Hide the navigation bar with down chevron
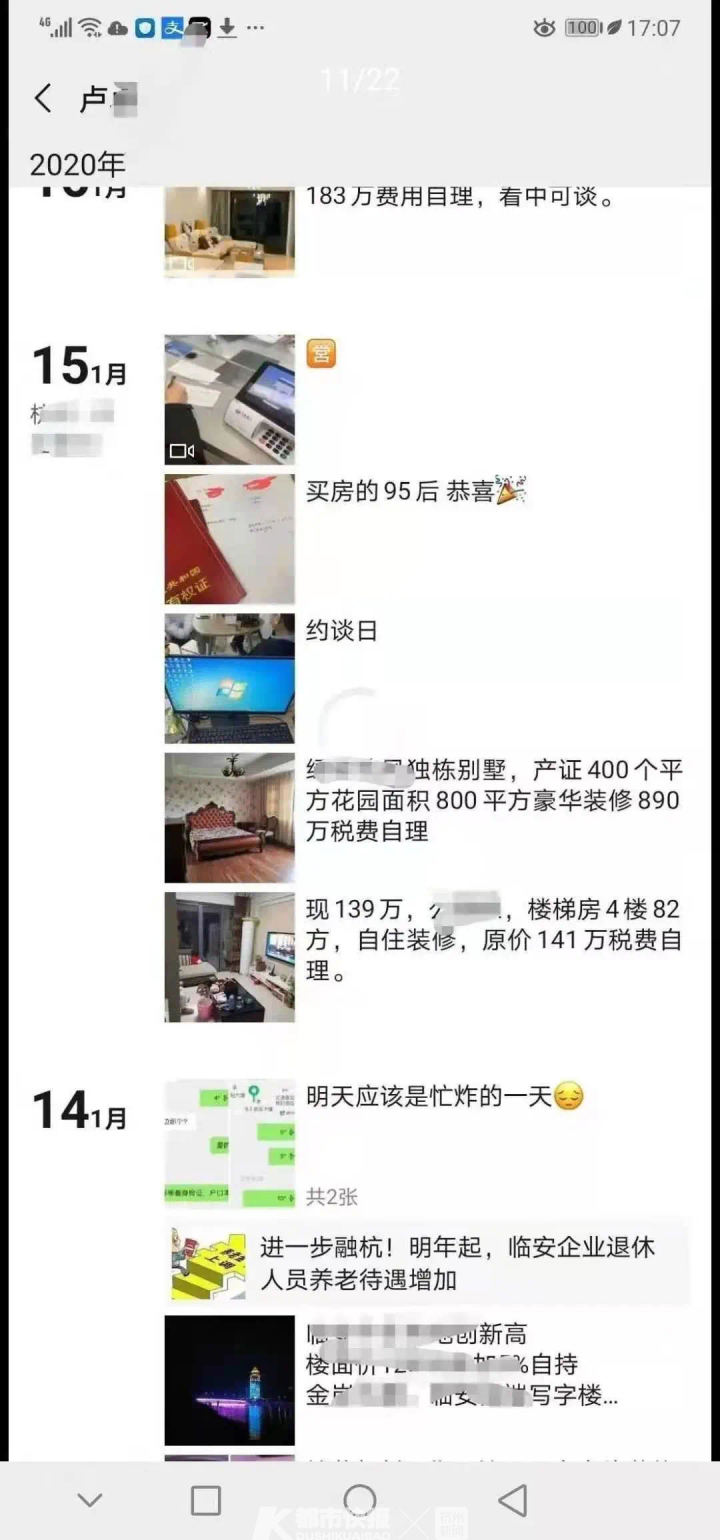The image size is (720, 1540). (x=90, y=1499)
